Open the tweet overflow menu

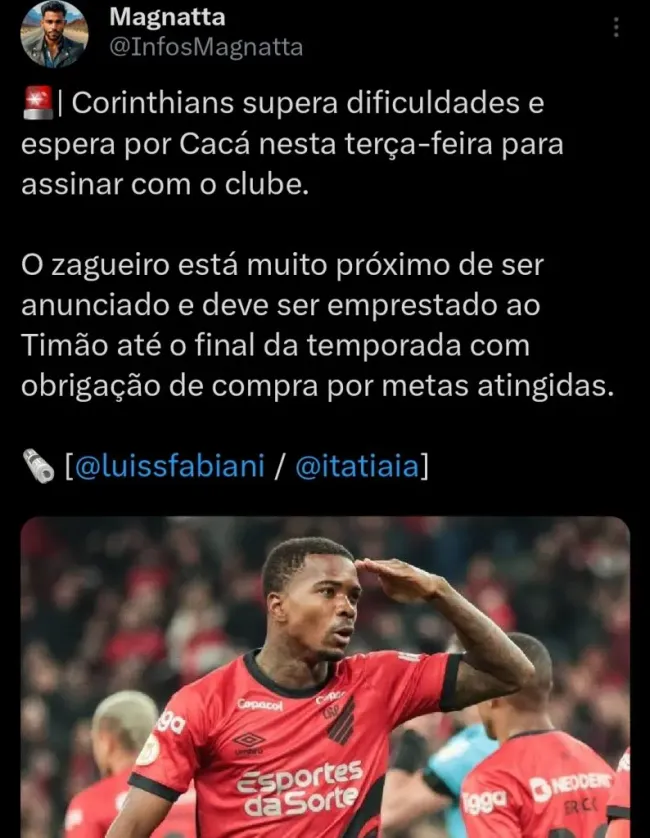(x=616, y=28)
